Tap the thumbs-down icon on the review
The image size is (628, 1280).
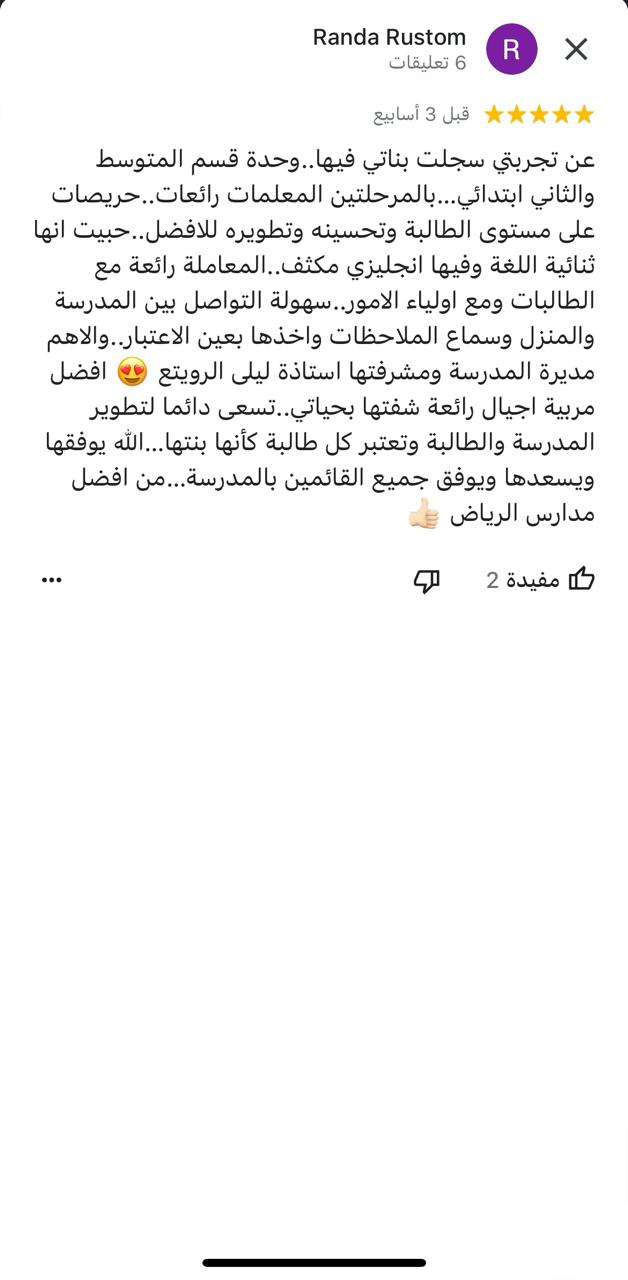pos(427,580)
